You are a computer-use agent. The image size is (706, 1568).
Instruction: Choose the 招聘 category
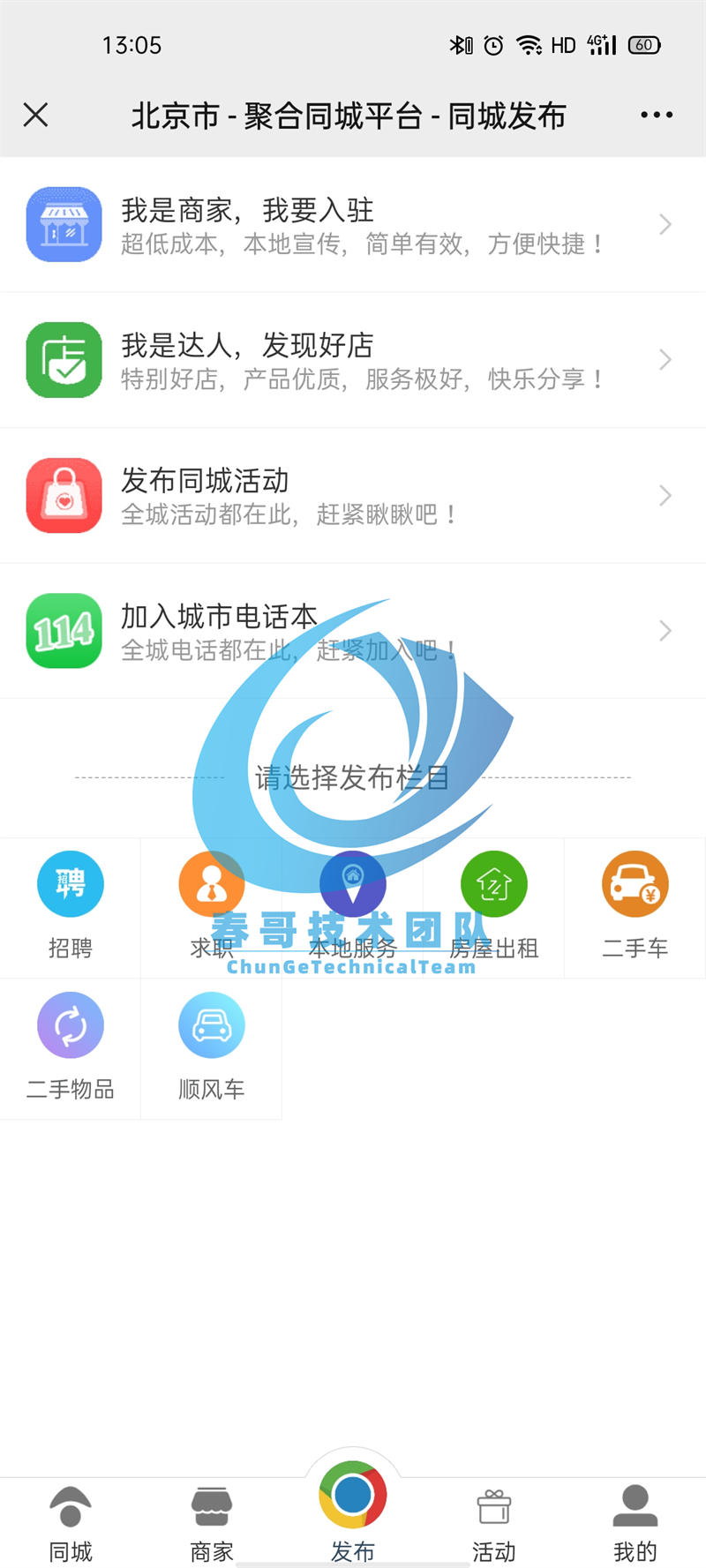[71, 907]
